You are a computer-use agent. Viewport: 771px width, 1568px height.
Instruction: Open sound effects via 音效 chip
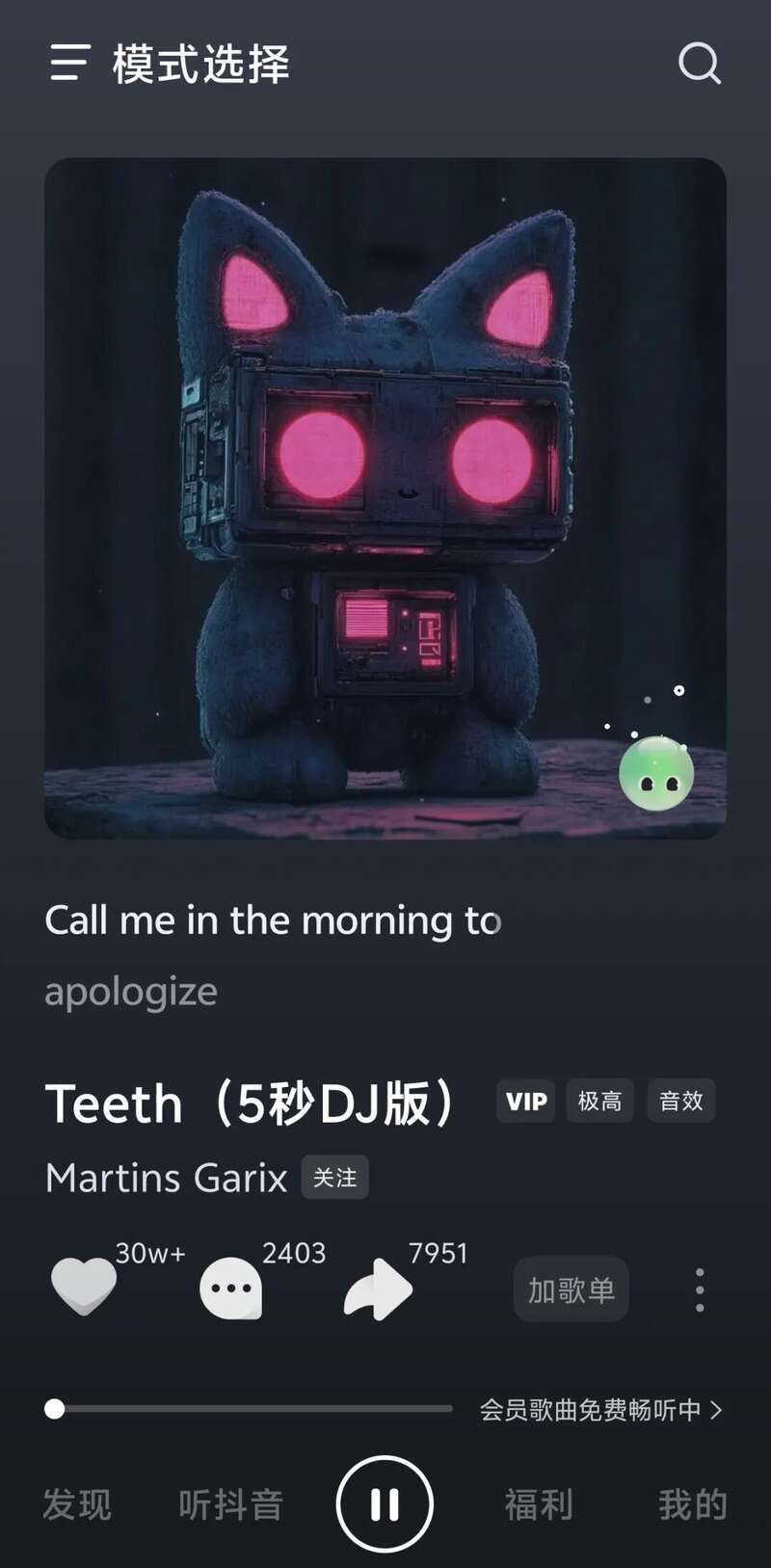[x=680, y=1101]
